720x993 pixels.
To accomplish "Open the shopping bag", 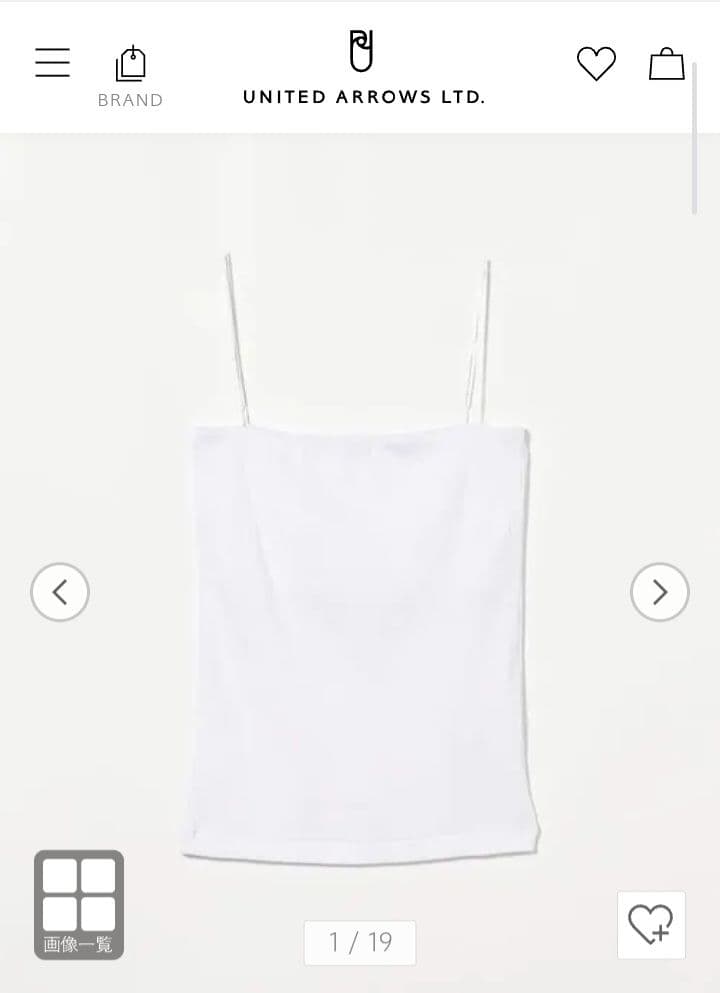I will 666,64.
